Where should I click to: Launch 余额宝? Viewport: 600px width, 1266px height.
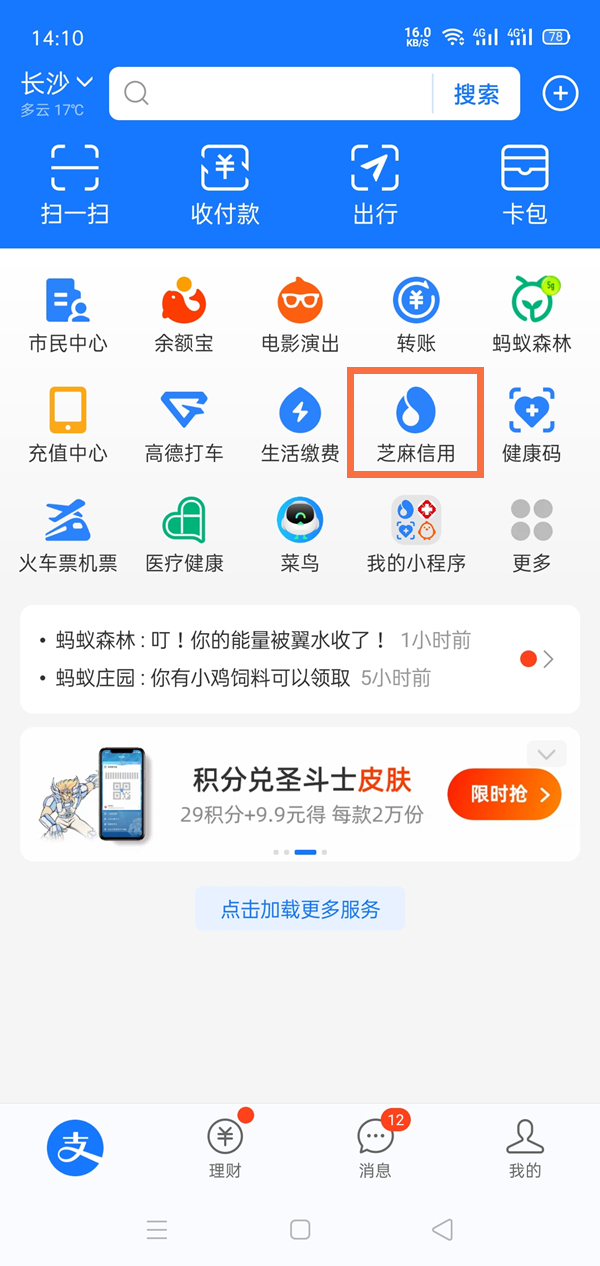click(x=184, y=314)
